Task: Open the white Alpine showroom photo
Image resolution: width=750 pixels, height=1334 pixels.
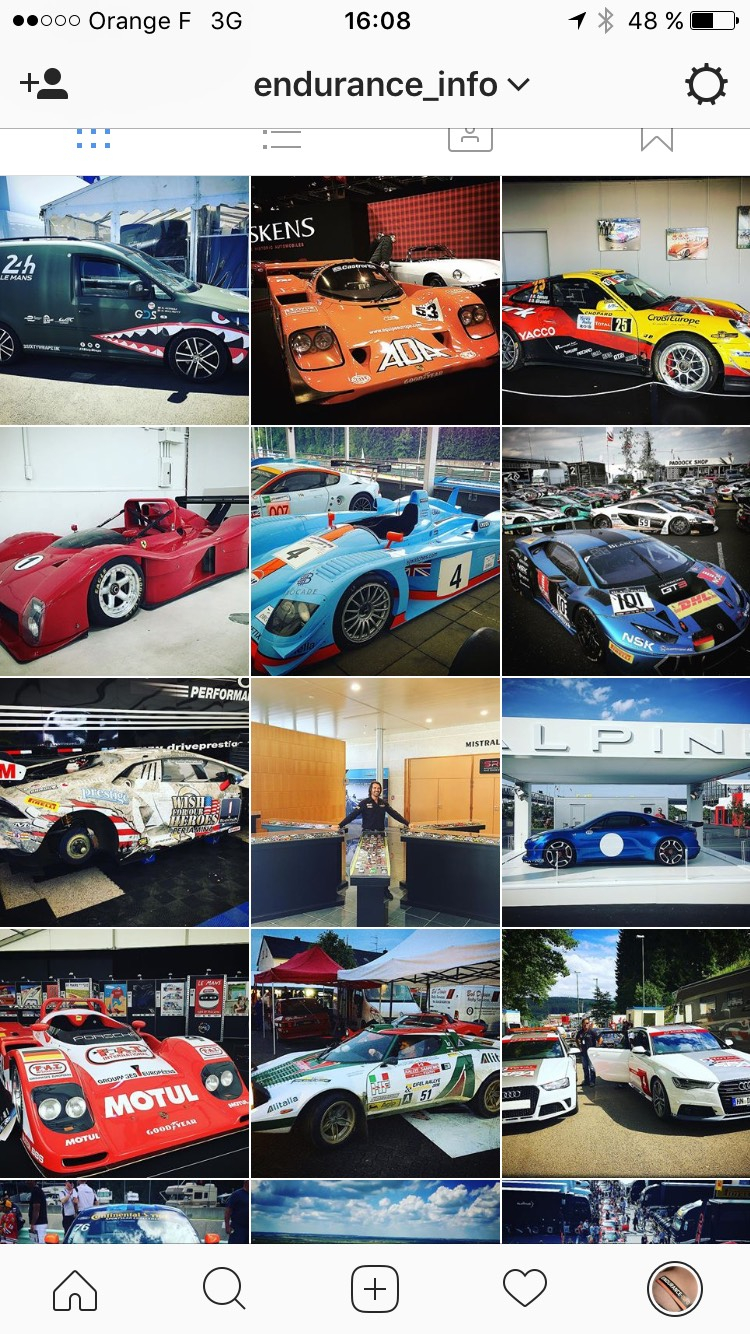Action: [x=626, y=802]
